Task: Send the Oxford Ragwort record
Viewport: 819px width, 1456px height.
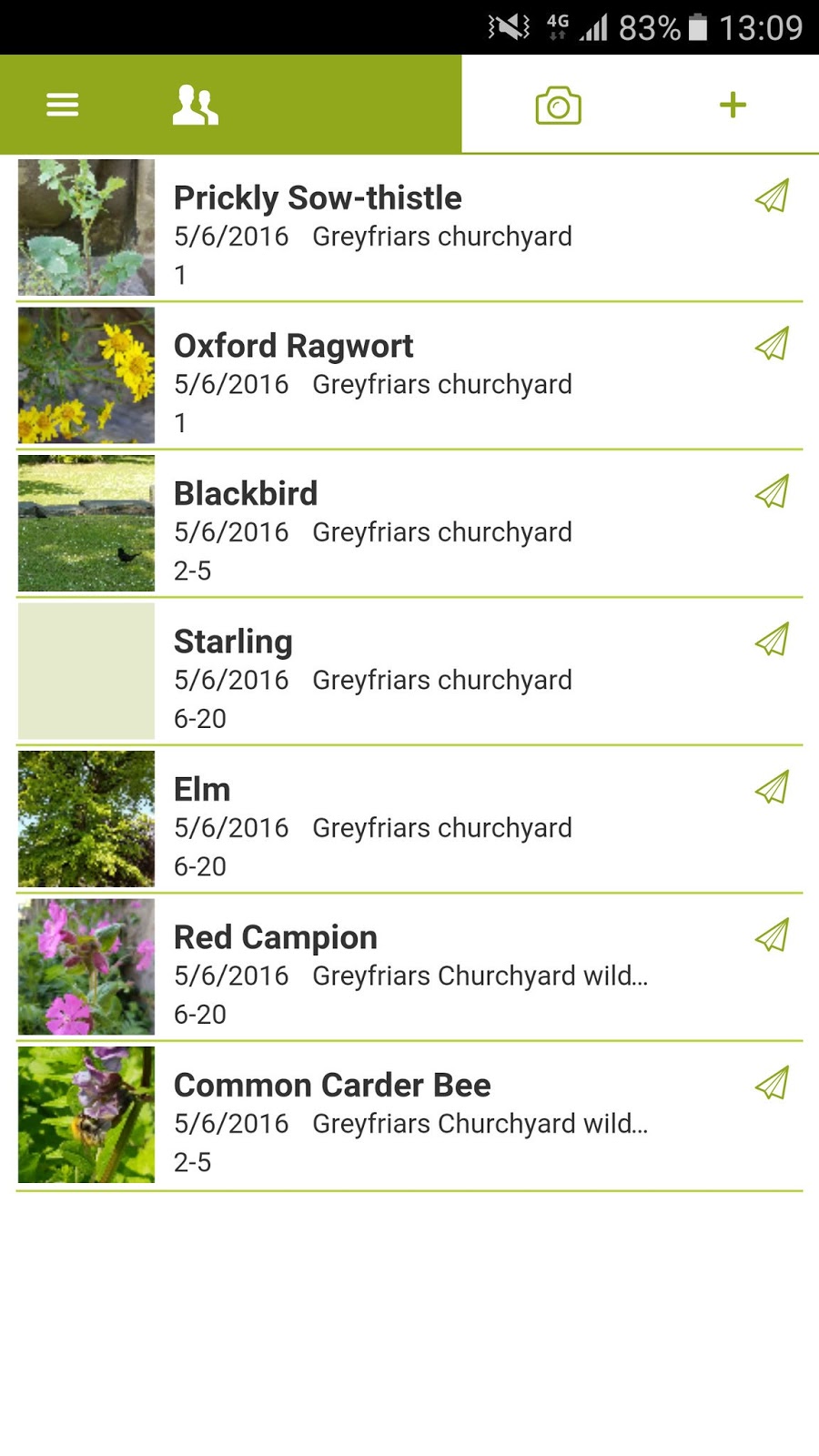Action: tap(772, 344)
